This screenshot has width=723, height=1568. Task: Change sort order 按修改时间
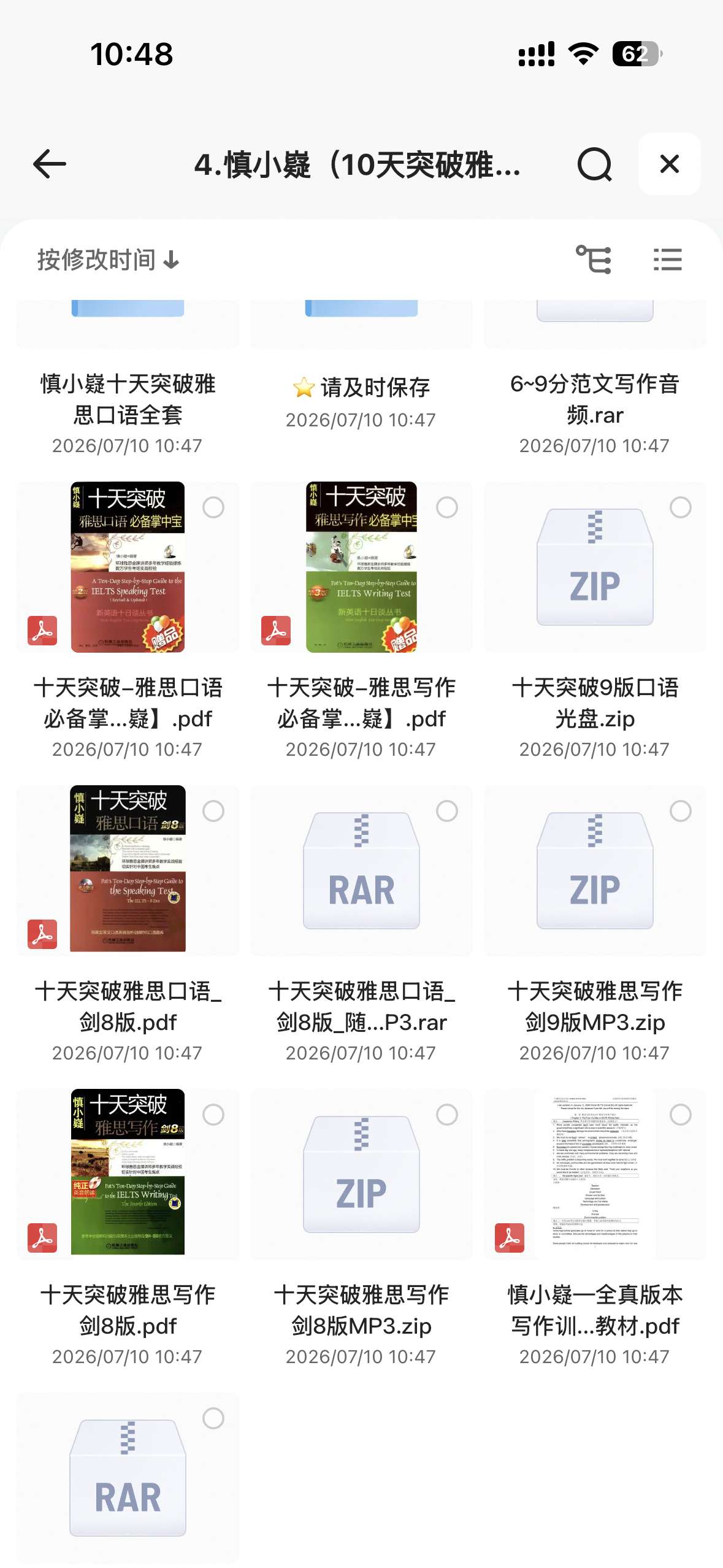[109, 259]
